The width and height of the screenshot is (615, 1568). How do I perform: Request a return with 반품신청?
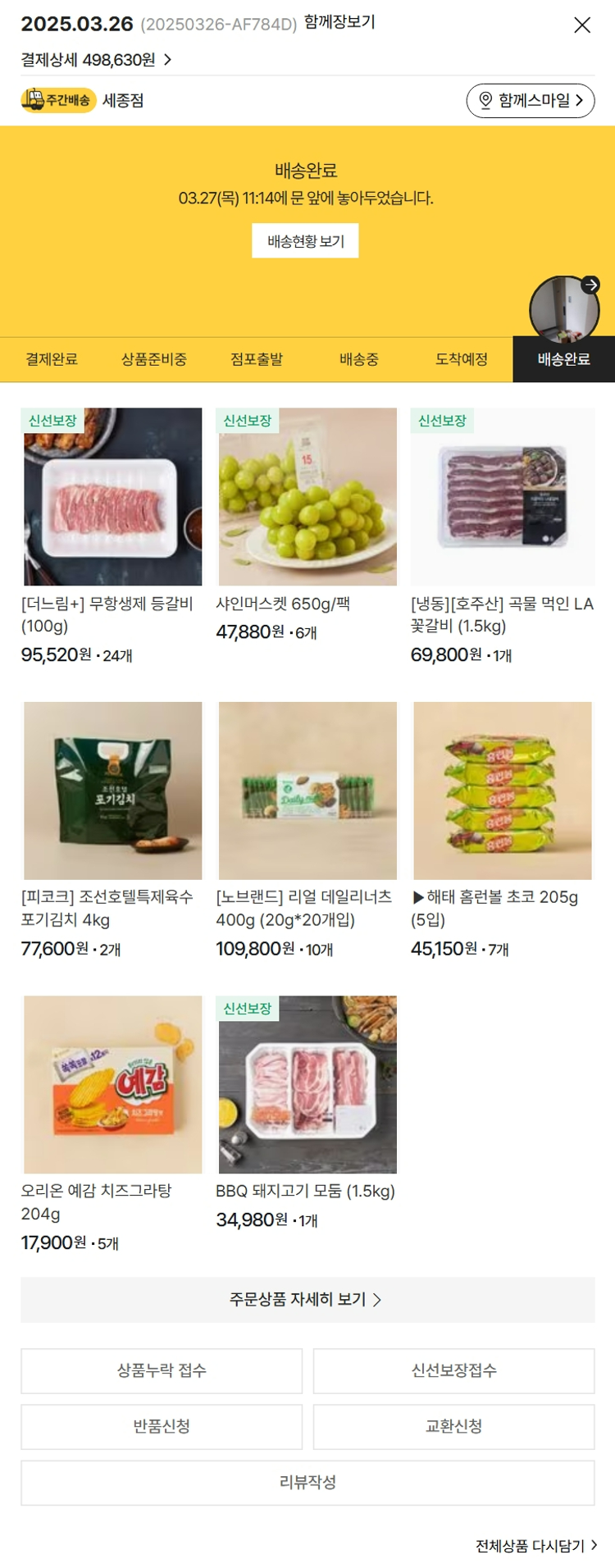(x=162, y=1426)
